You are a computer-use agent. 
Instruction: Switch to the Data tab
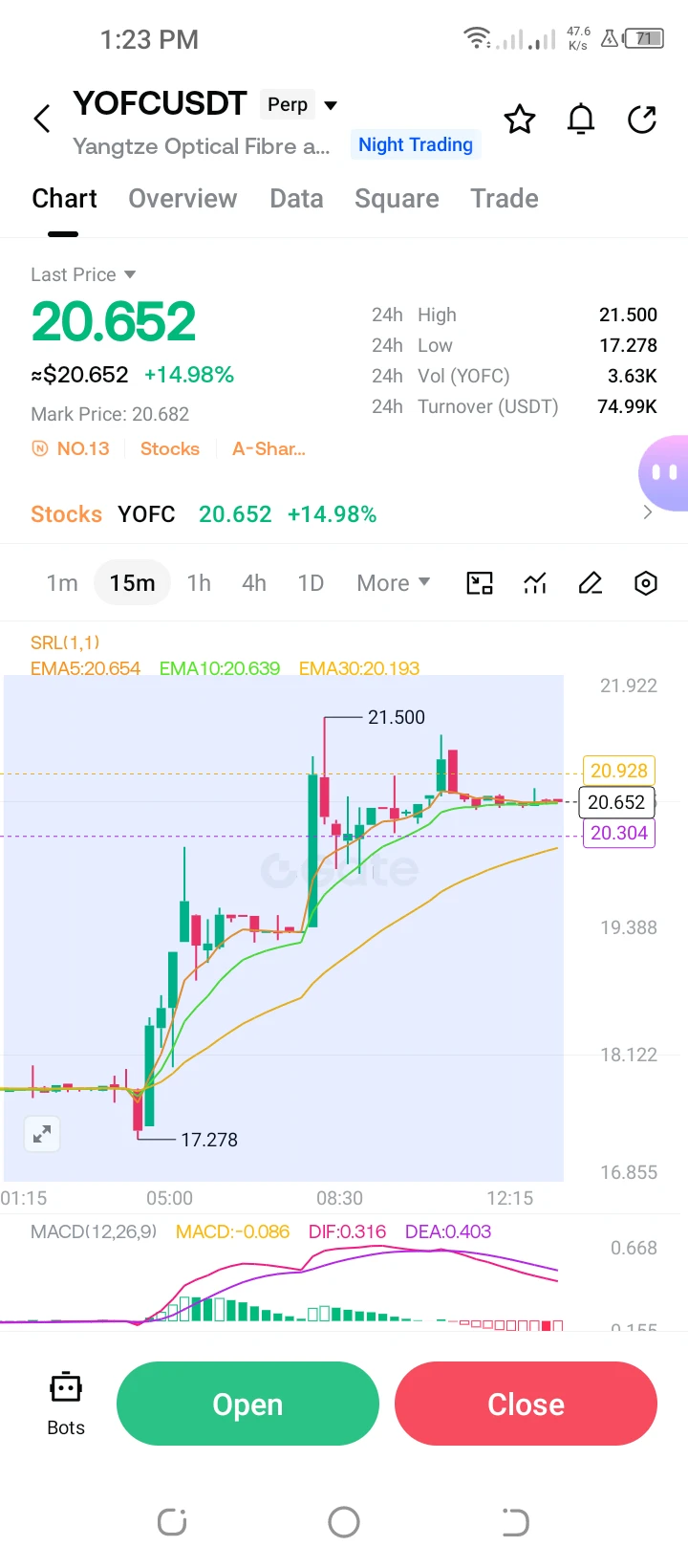(296, 199)
